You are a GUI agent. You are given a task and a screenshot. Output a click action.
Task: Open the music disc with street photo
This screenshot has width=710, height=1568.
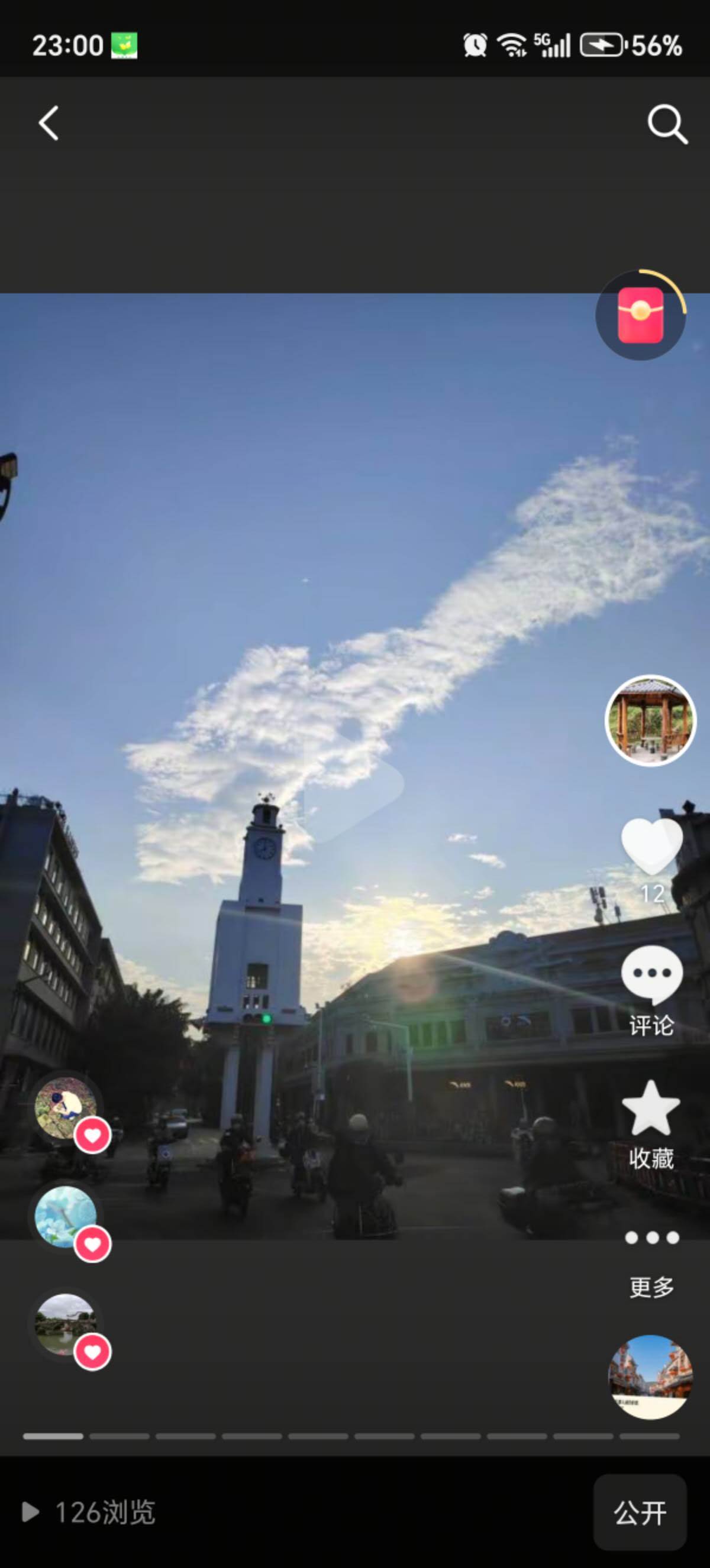pos(650,1376)
